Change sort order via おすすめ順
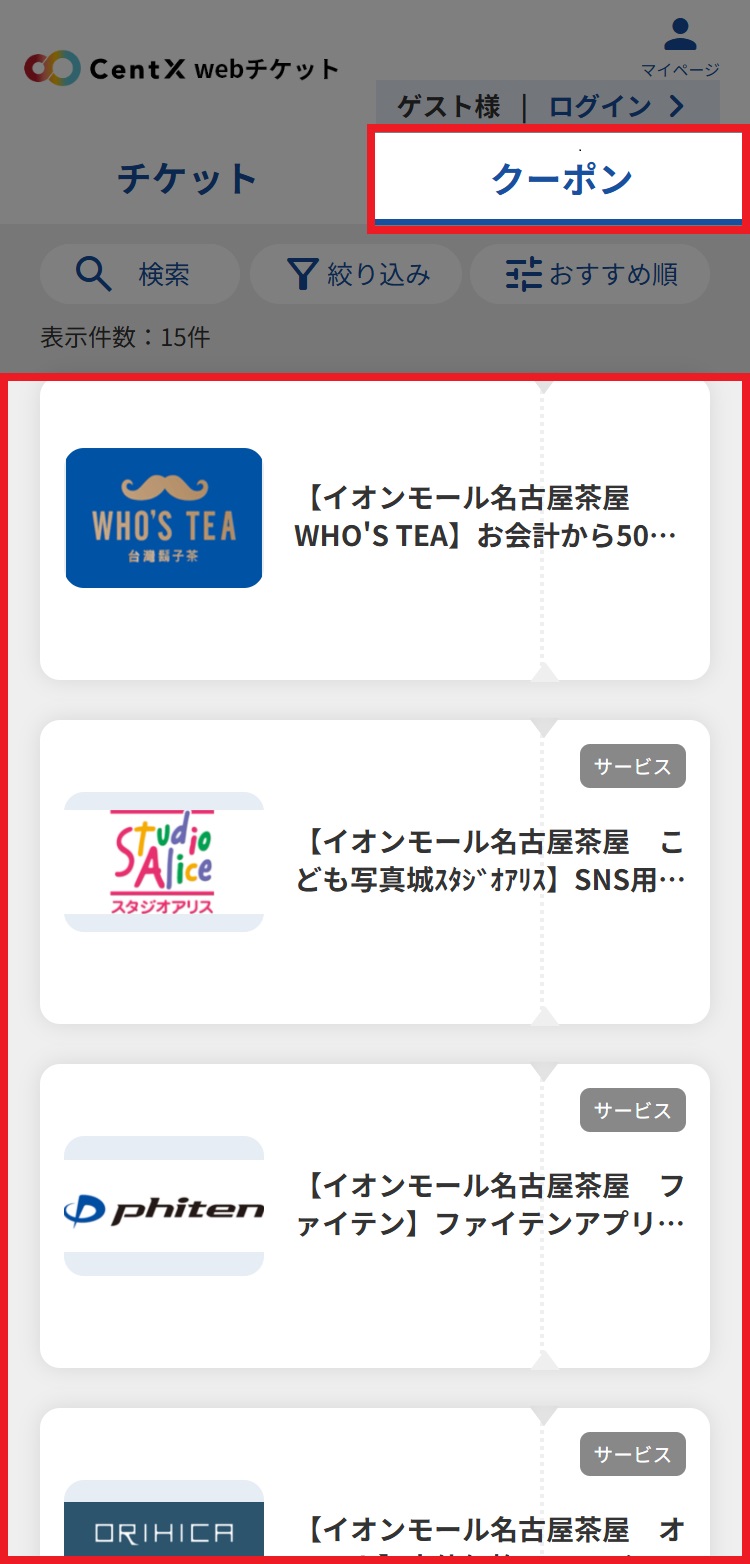The width and height of the screenshot is (750, 1564). point(590,274)
